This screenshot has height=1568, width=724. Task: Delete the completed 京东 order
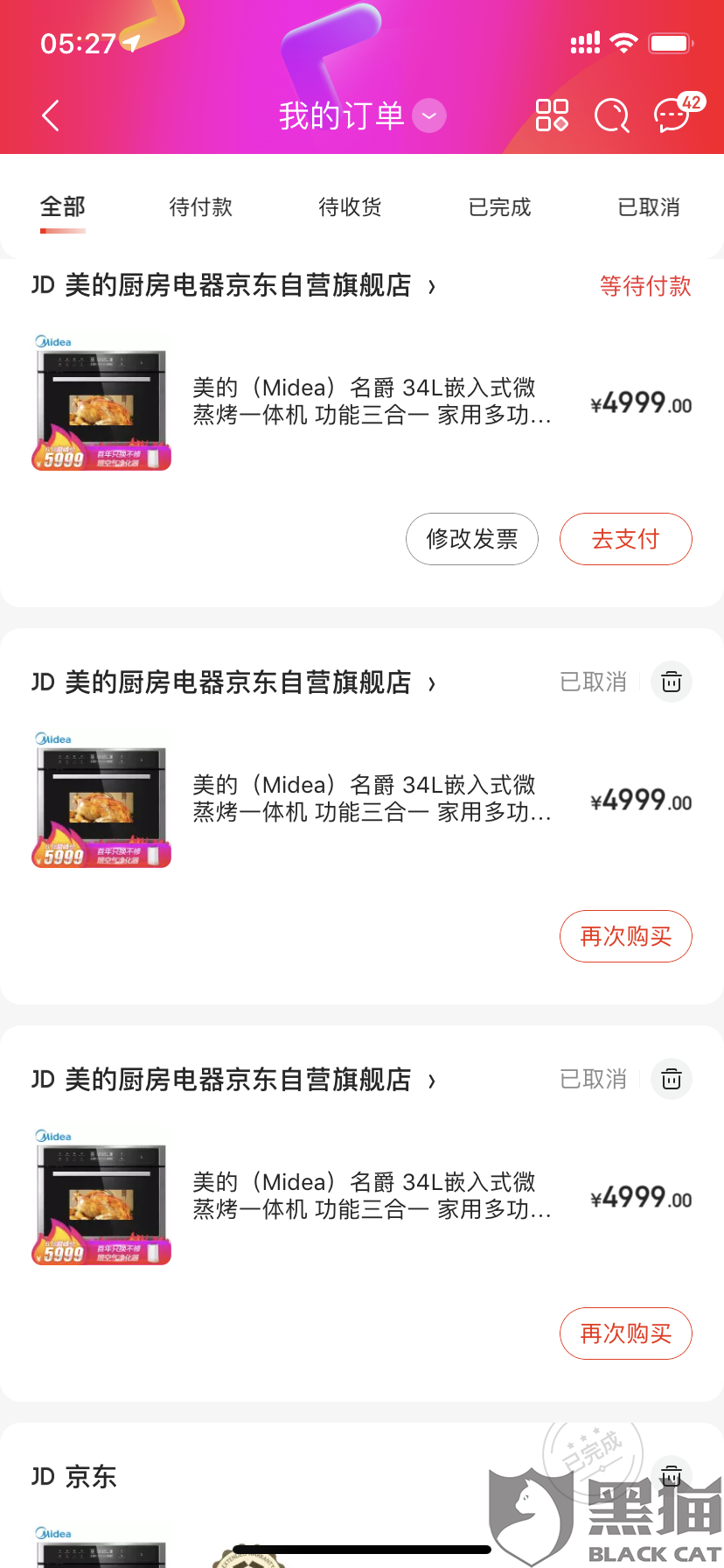[x=672, y=1475]
